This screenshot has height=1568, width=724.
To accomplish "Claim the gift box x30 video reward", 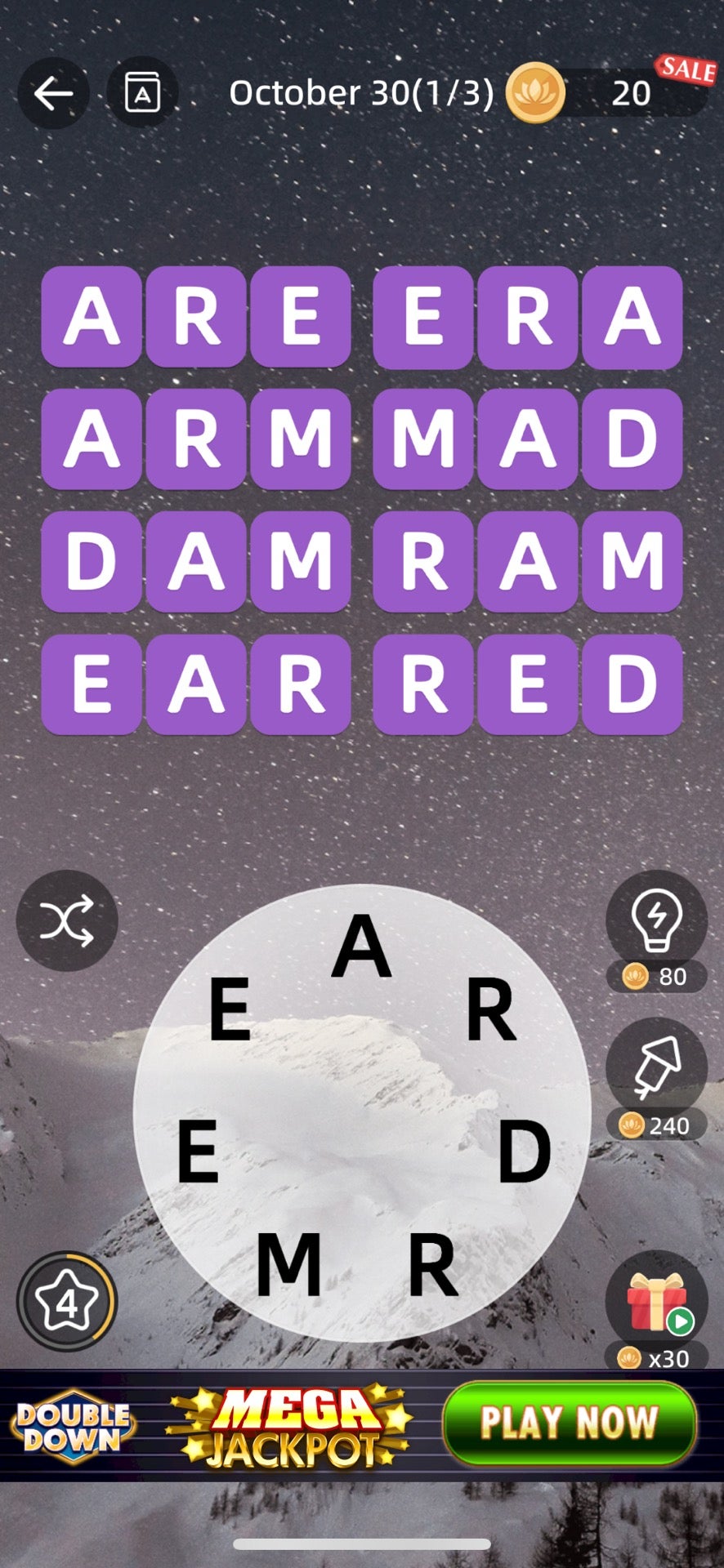I will pos(656,1303).
